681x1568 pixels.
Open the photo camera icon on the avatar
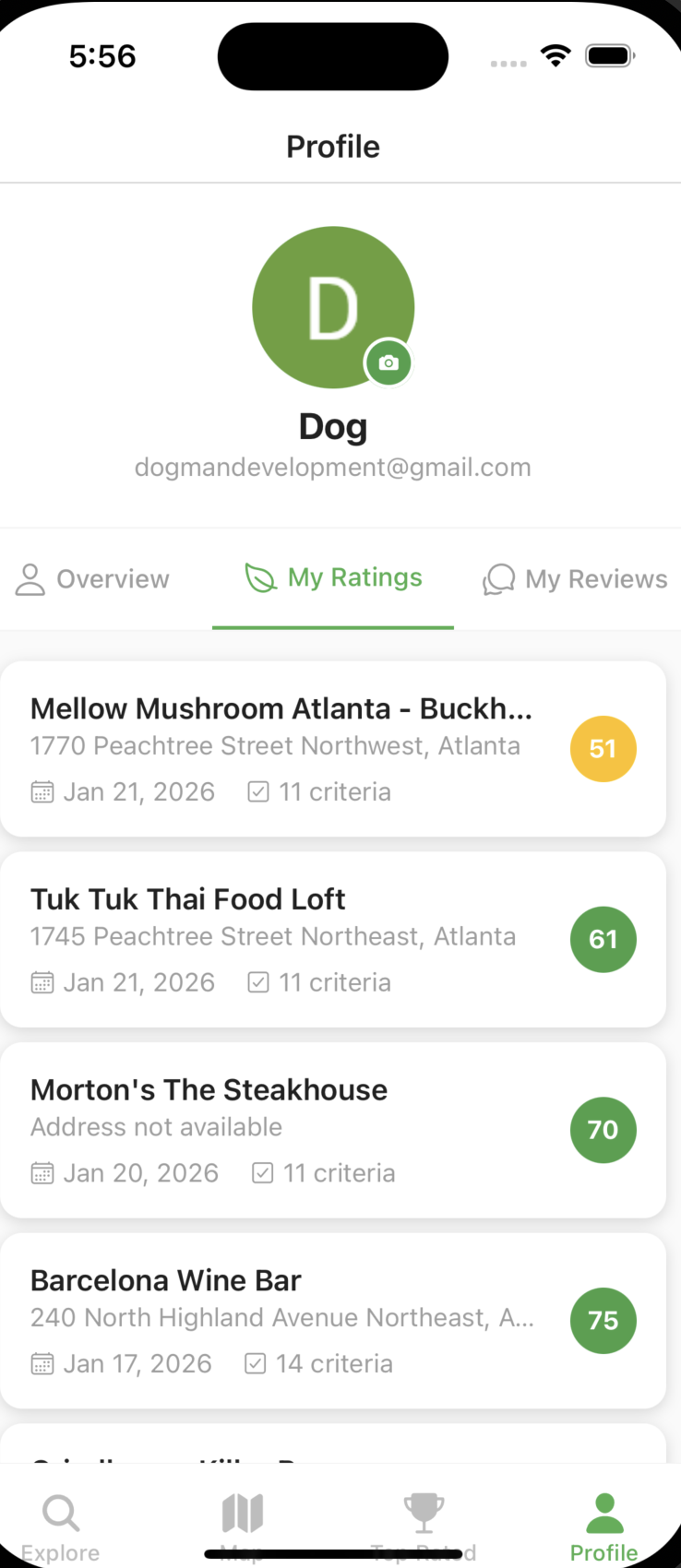[x=388, y=362]
